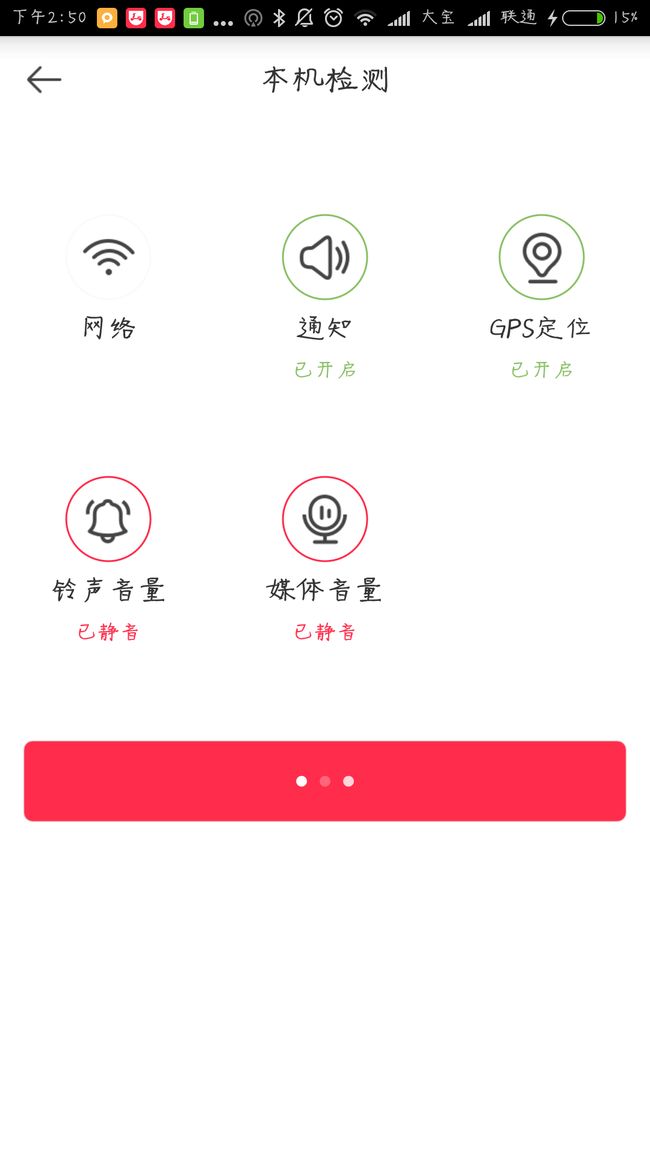
Task: Tap the 铃声音量 ringtone volume icon
Action: (x=108, y=519)
